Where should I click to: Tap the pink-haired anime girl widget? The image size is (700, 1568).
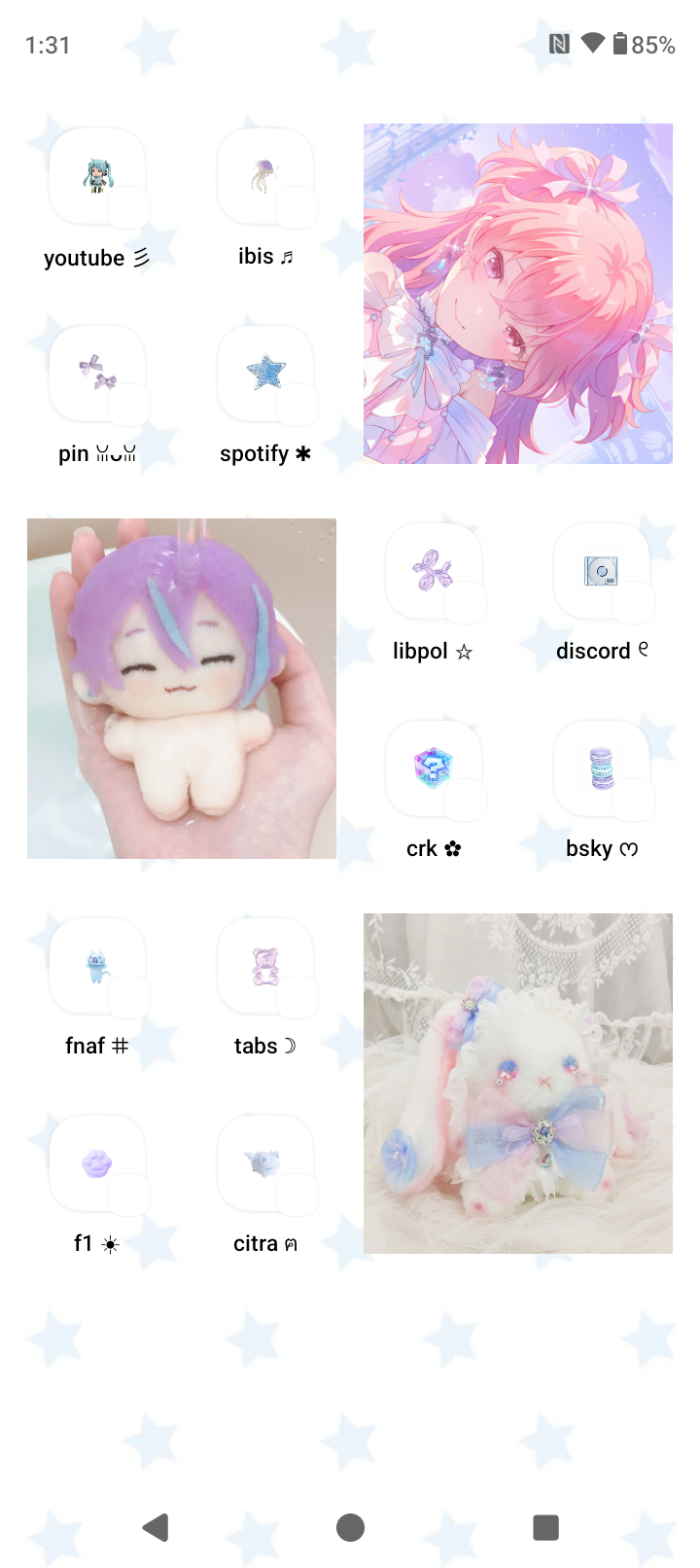click(x=518, y=294)
